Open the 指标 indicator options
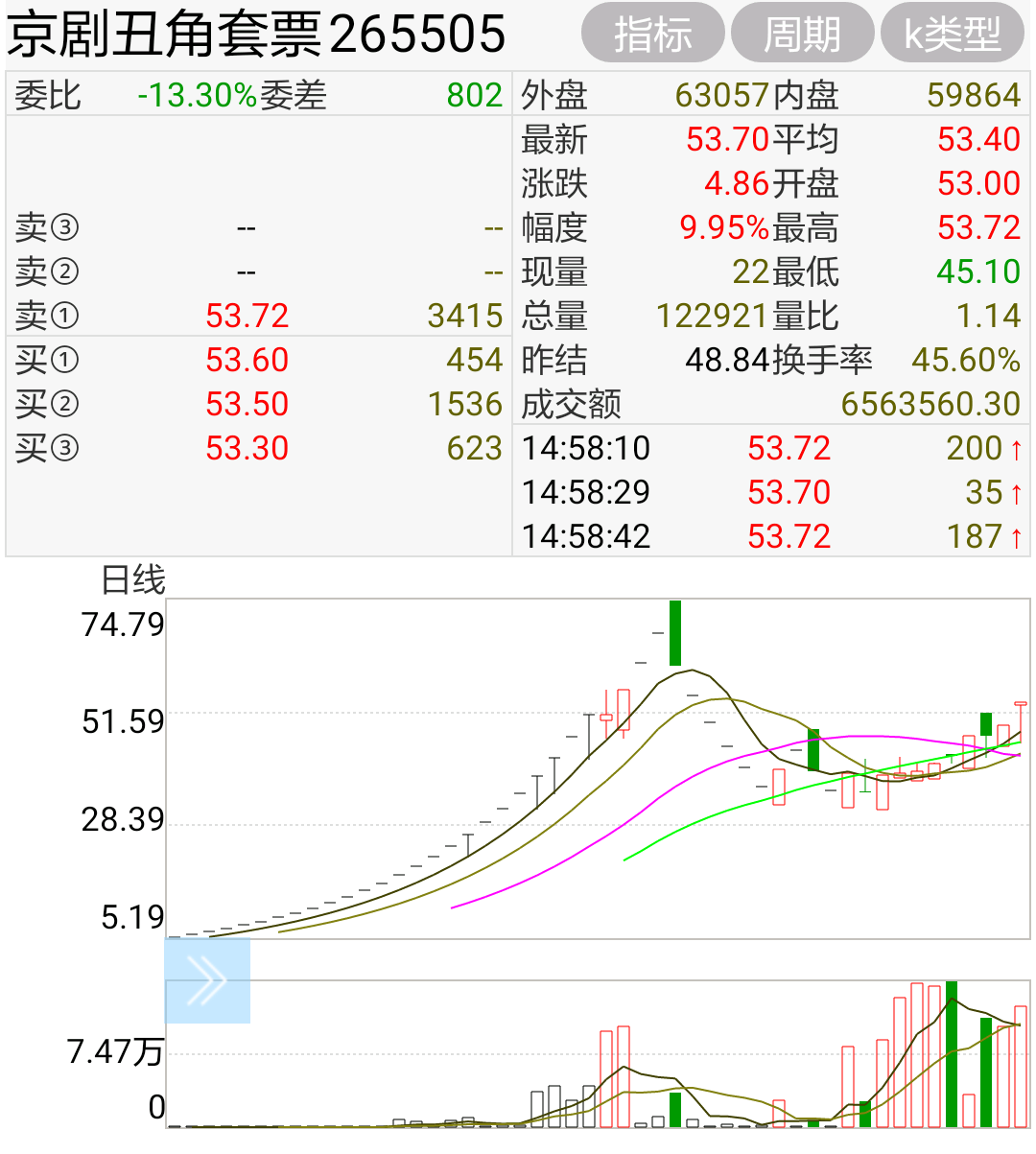Screen dimensions: 1036x1154 pyautogui.click(x=652, y=34)
